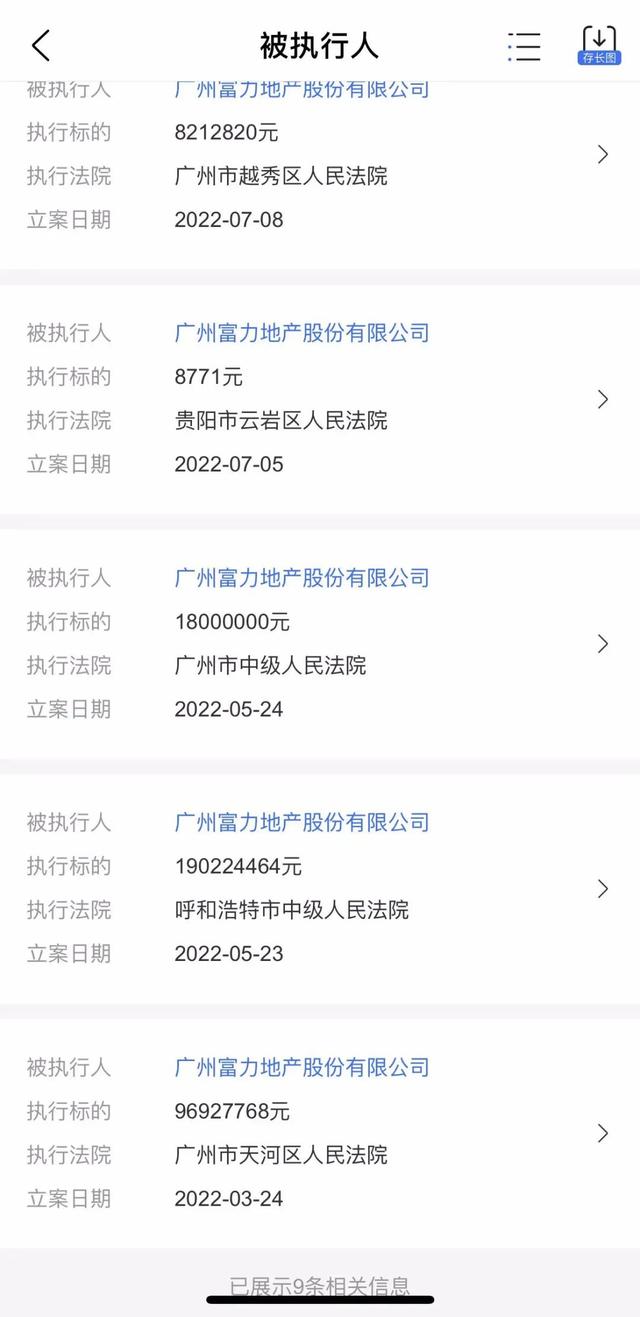Open the list menu icon
The width and height of the screenshot is (640, 1317).
[524, 46]
